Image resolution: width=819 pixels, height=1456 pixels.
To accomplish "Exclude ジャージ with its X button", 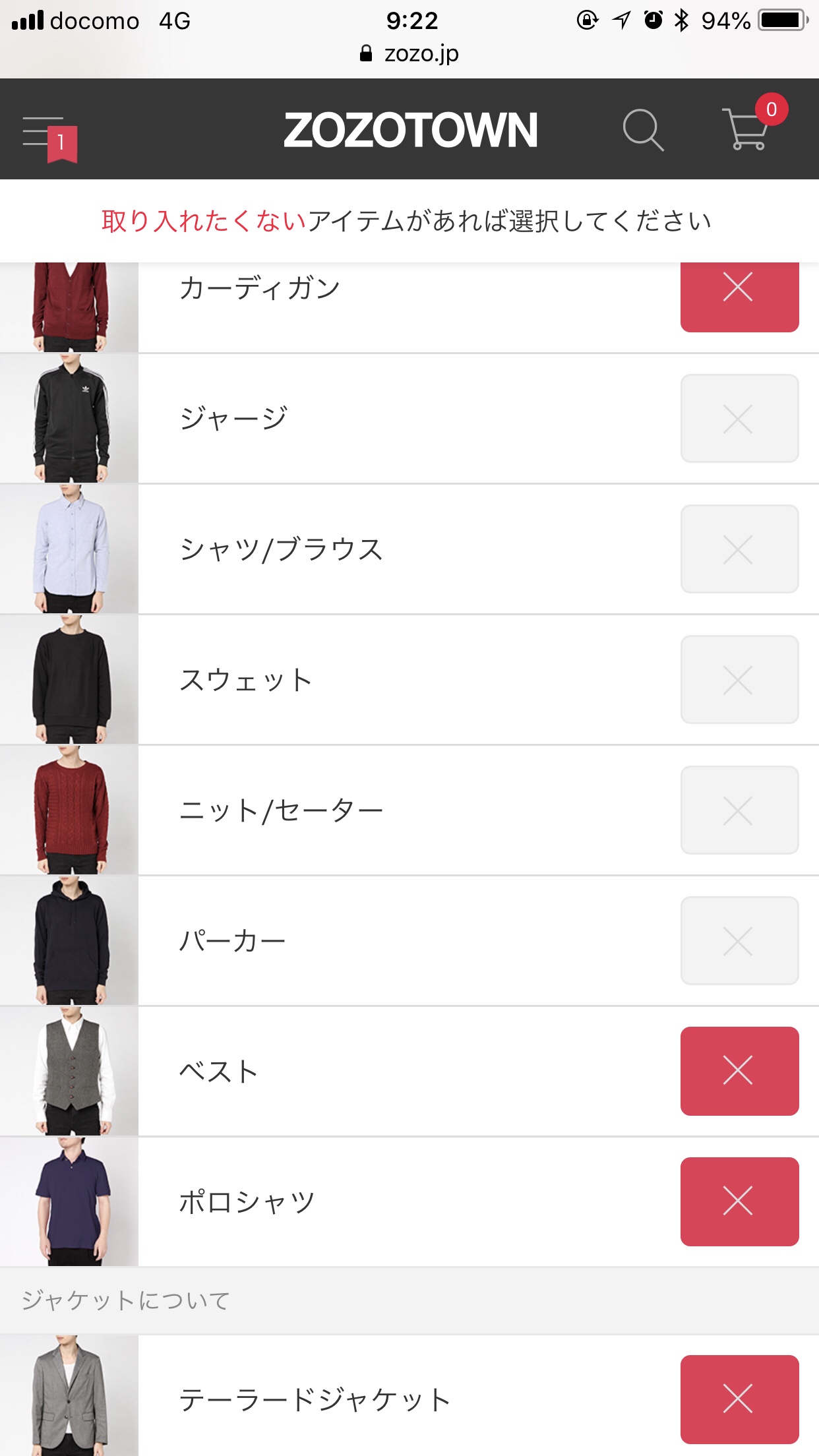I will pyautogui.click(x=739, y=418).
